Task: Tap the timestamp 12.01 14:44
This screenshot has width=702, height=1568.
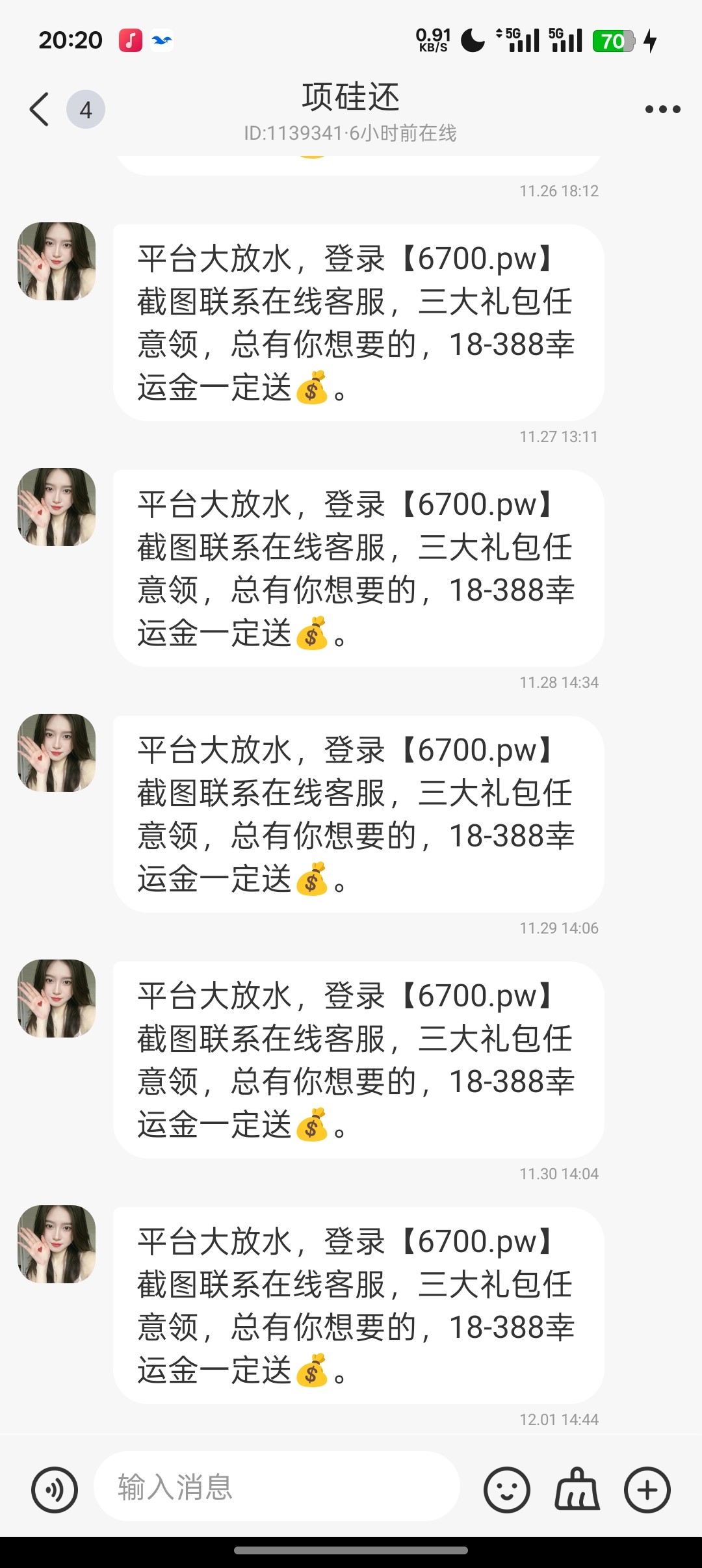Action: (x=560, y=1420)
